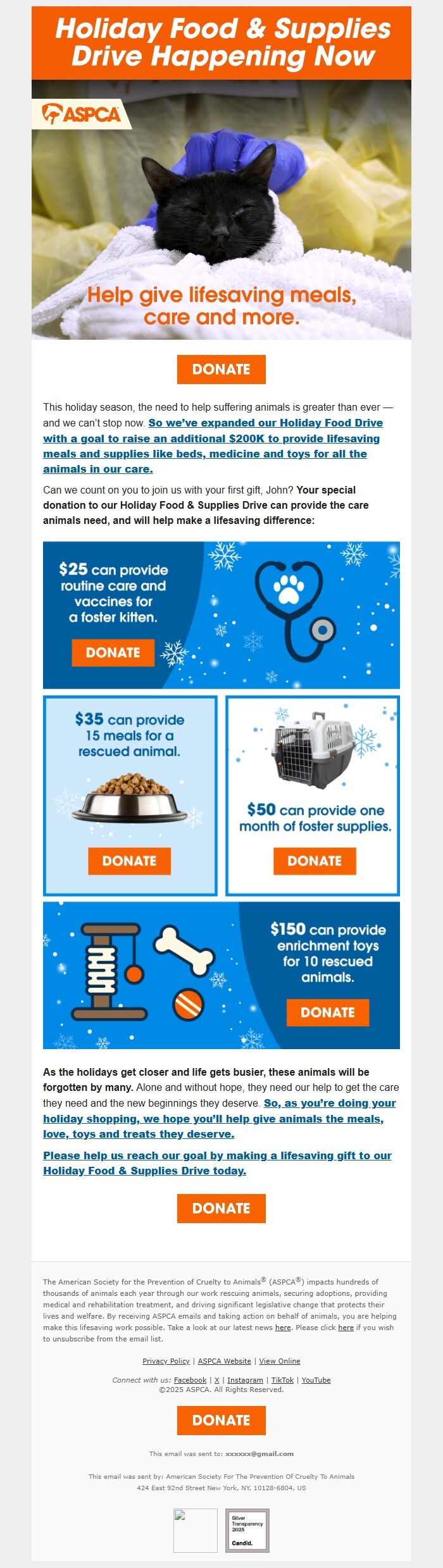The height and width of the screenshot is (1568, 443).
Task: Tap DONATE under $35 for 15 meals
Action: click(129, 861)
